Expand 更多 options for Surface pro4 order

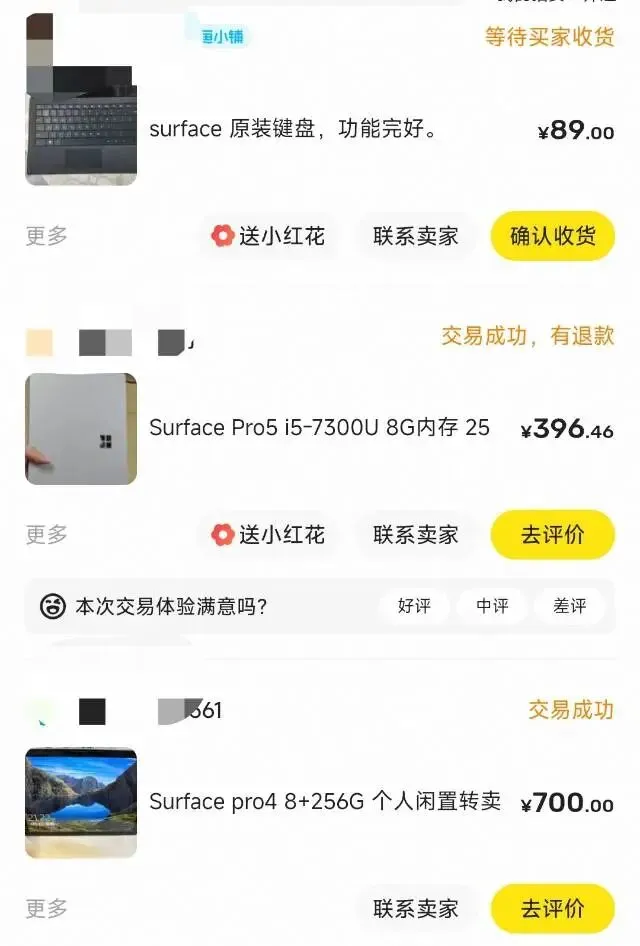(47, 909)
